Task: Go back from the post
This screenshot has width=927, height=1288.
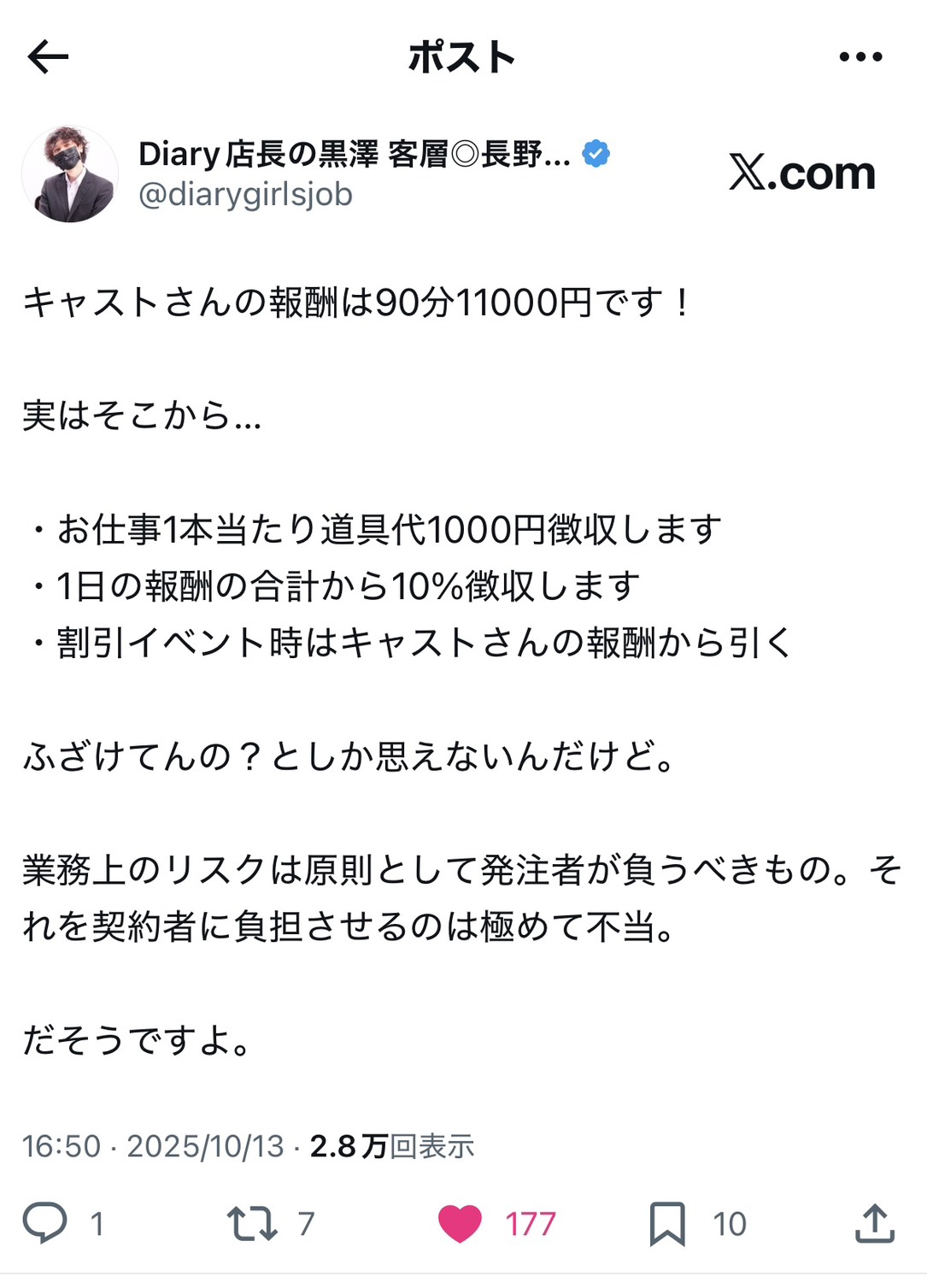Action: (x=48, y=57)
